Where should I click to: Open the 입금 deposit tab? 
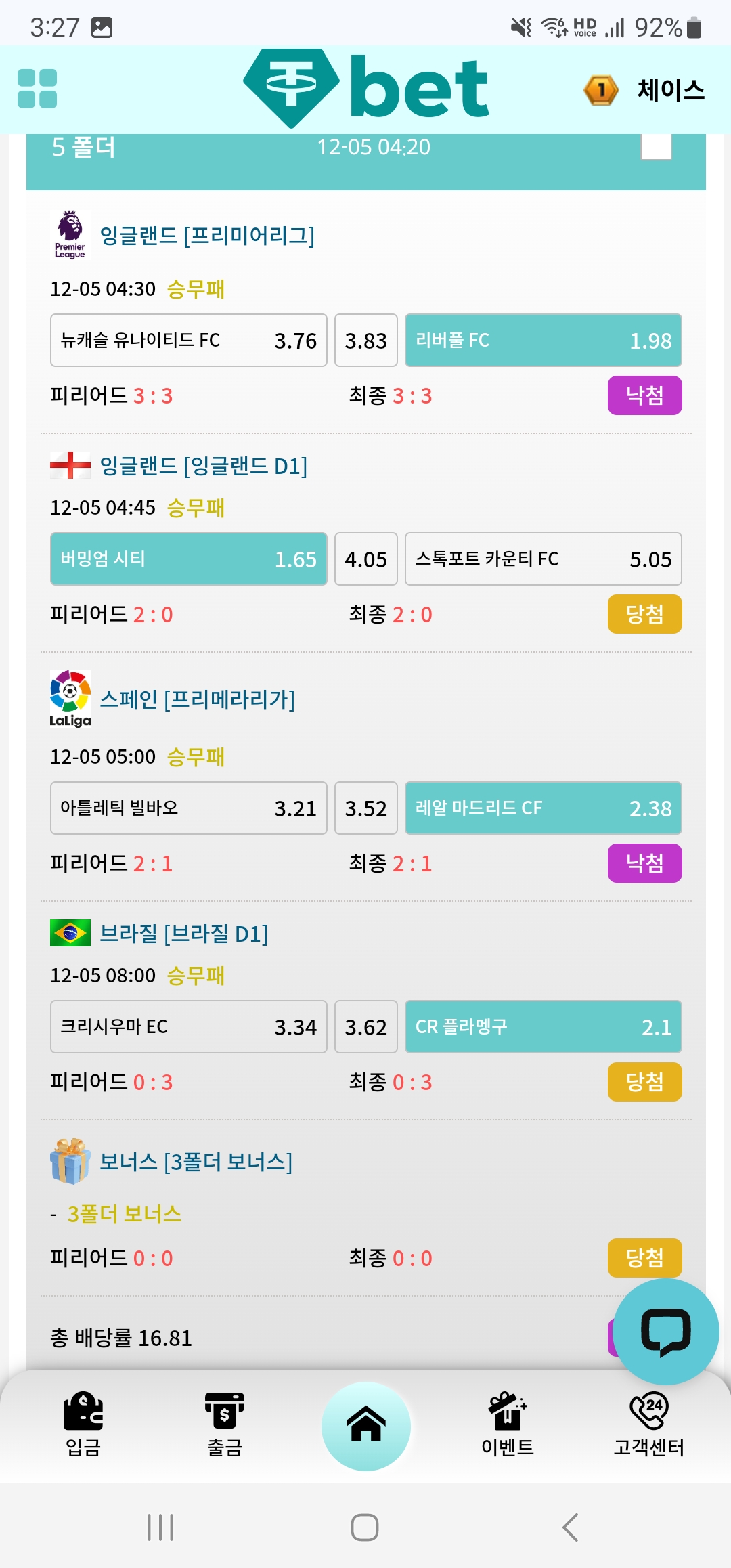pyautogui.click(x=83, y=1424)
